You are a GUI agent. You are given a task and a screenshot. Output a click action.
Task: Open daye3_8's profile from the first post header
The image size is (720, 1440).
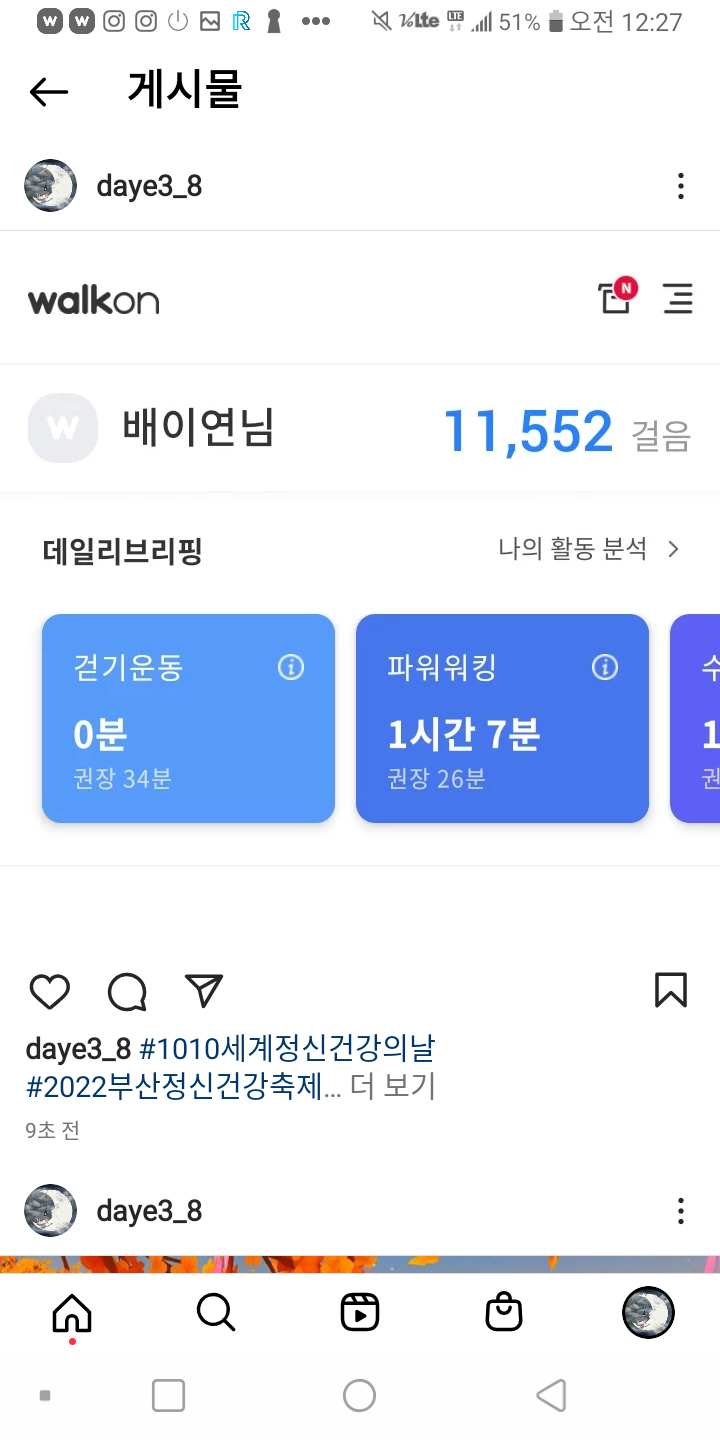(x=149, y=186)
